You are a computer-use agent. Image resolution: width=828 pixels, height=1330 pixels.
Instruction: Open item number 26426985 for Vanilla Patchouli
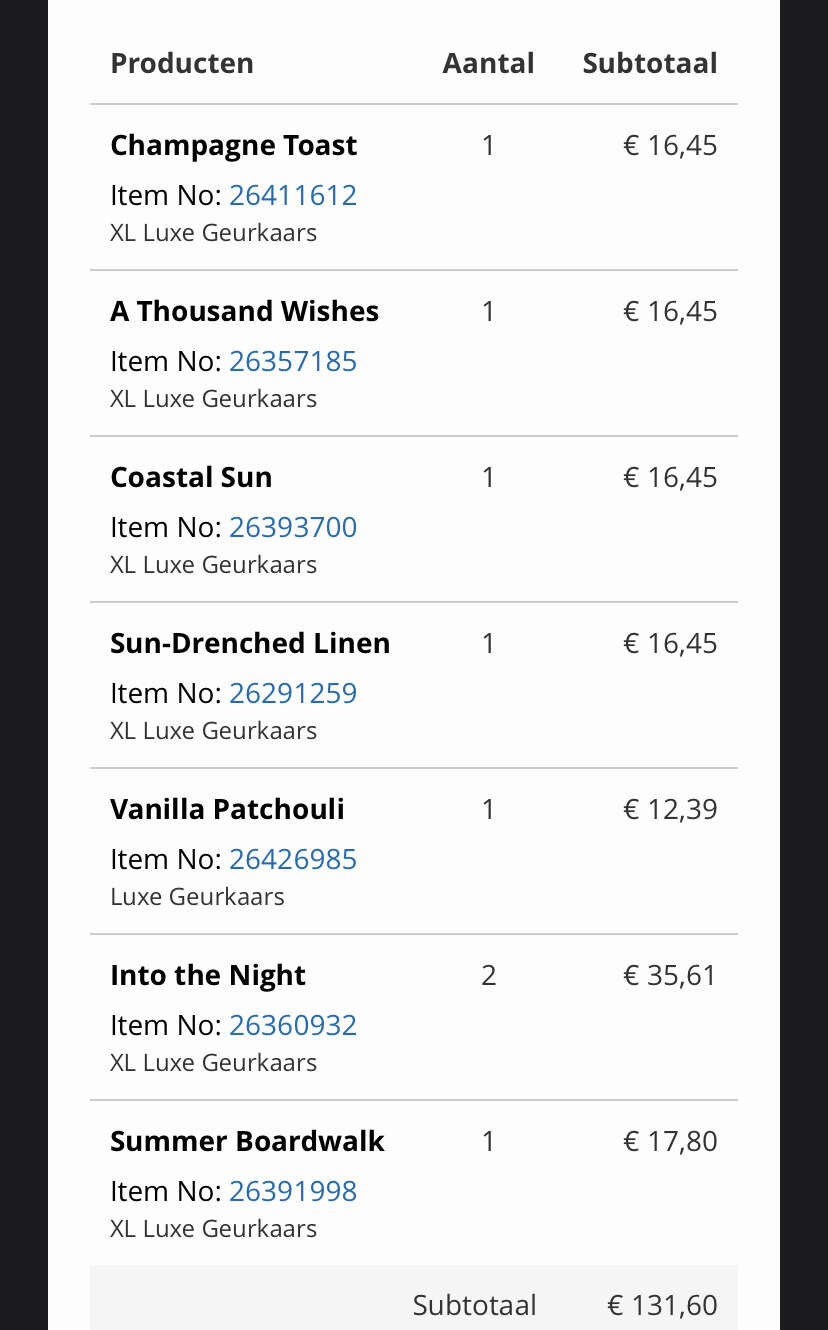(293, 859)
